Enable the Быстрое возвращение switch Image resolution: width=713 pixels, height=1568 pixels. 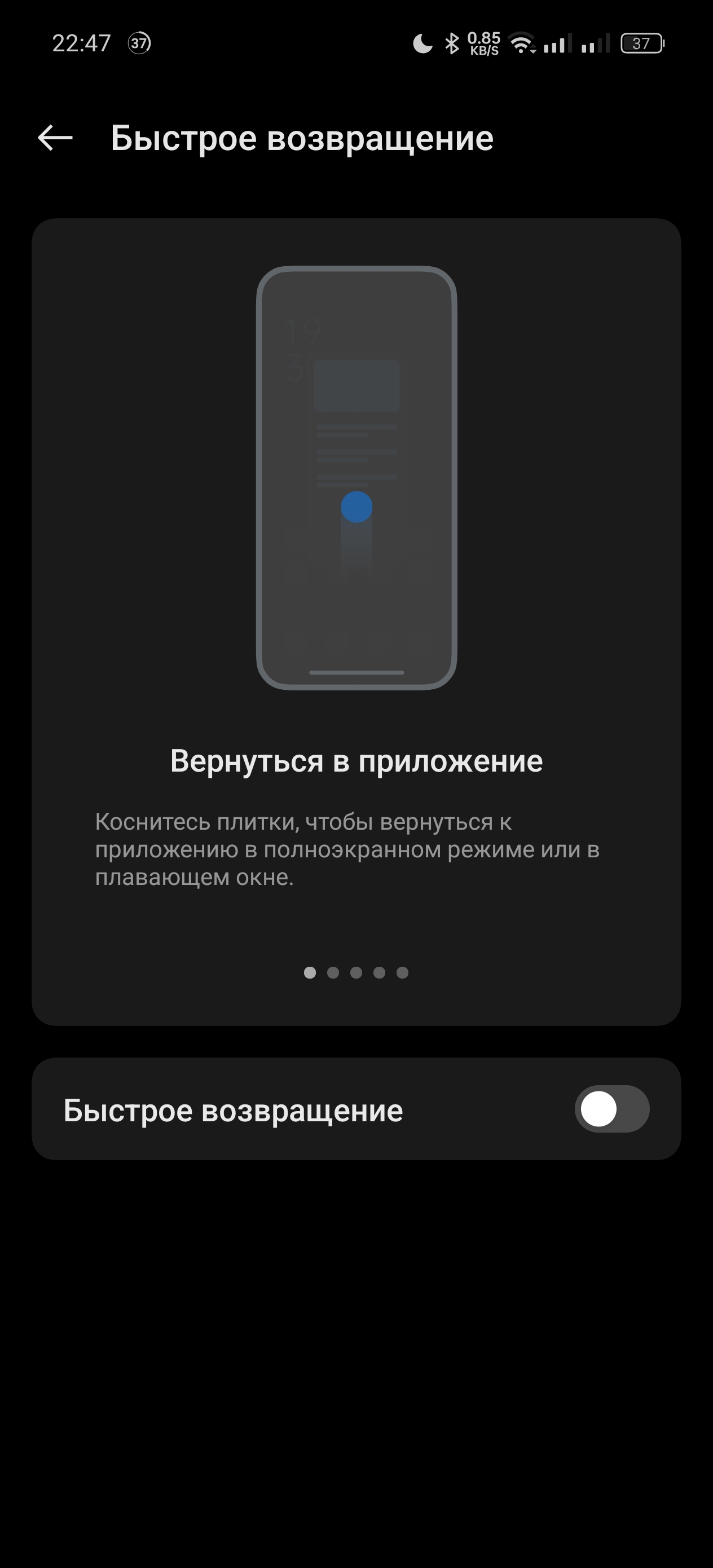coord(611,1109)
